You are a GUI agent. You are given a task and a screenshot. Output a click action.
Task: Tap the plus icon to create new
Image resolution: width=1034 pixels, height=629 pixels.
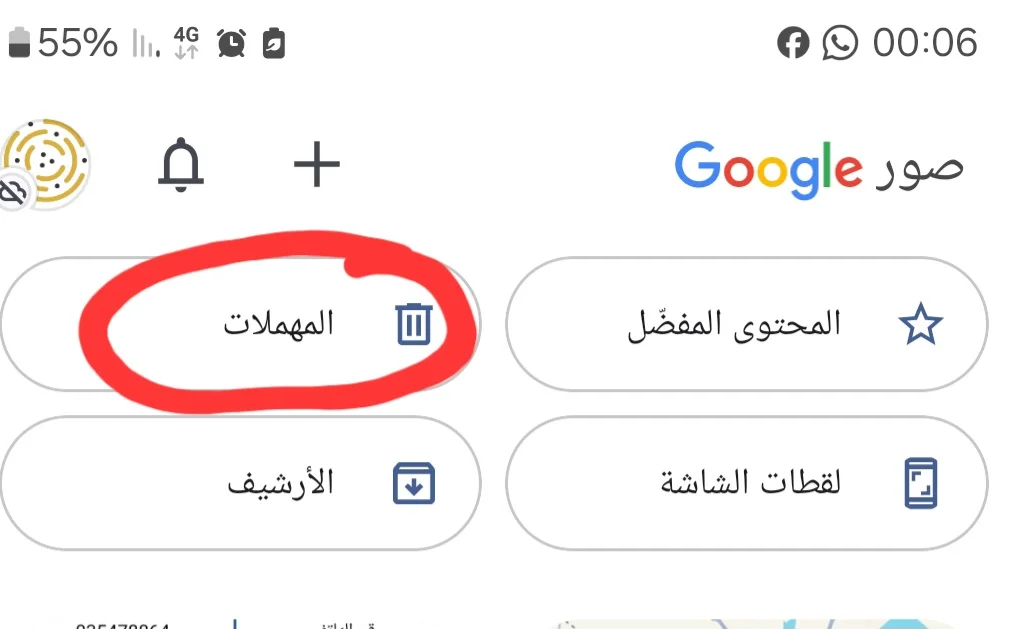[317, 164]
